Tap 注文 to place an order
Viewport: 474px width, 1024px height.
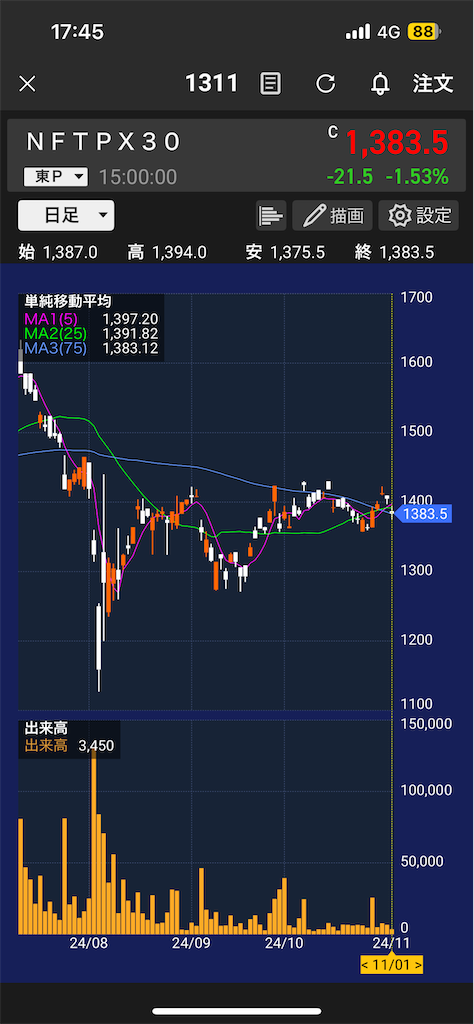click(x=433, y=84)
